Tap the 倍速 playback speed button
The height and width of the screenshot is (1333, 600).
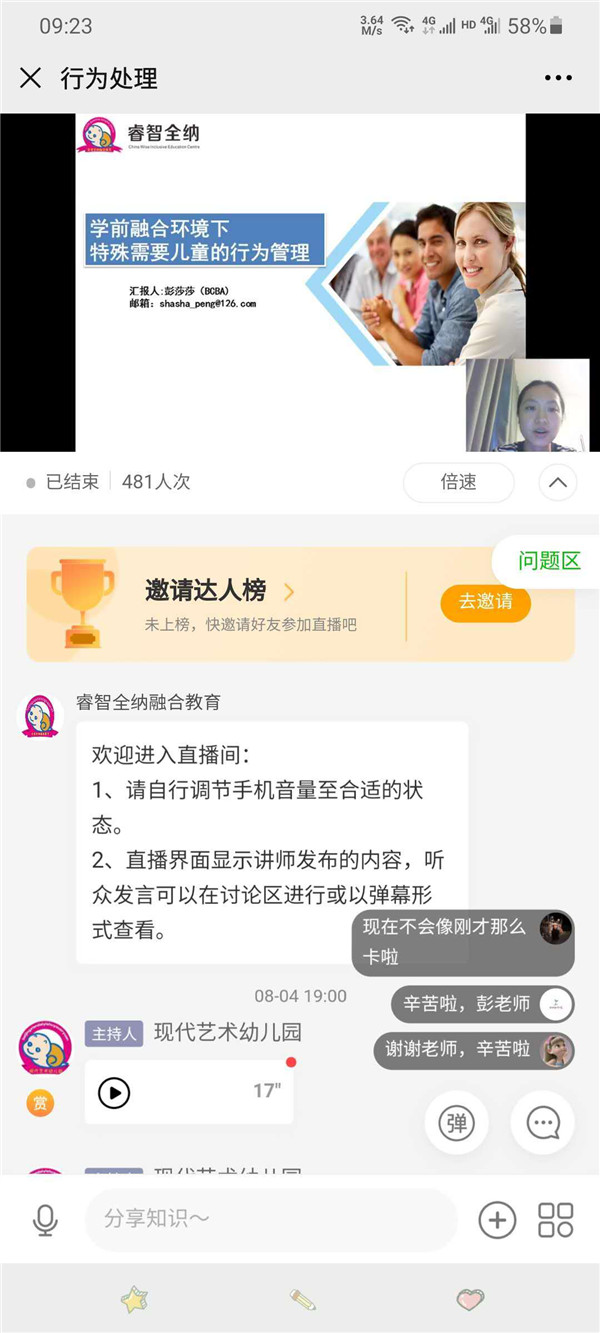[458, 482]
